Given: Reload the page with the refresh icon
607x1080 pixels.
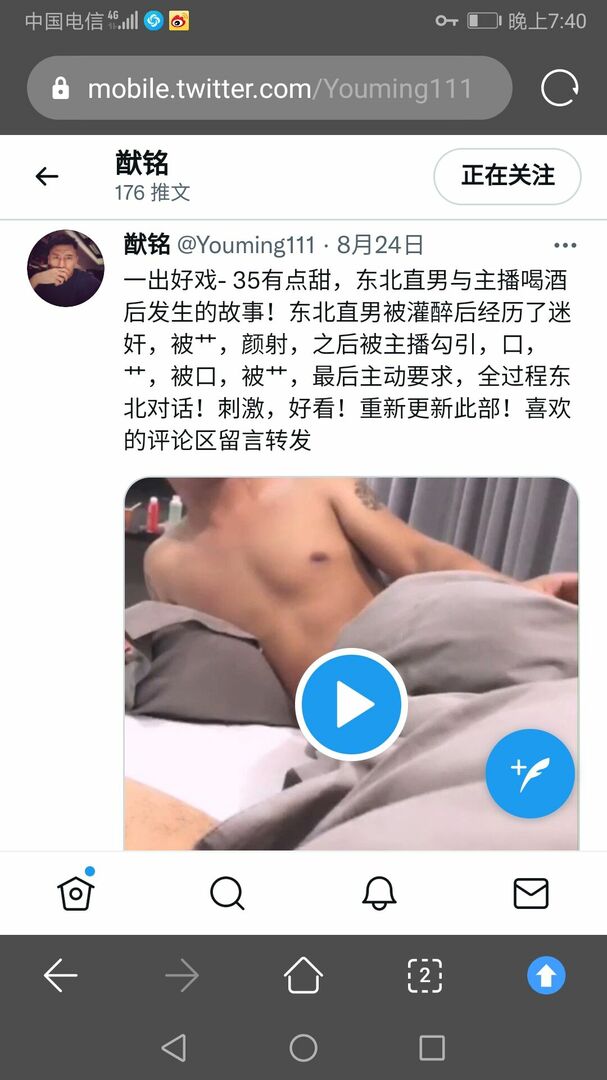Looking at the screenshot, I should pos(559,89).
